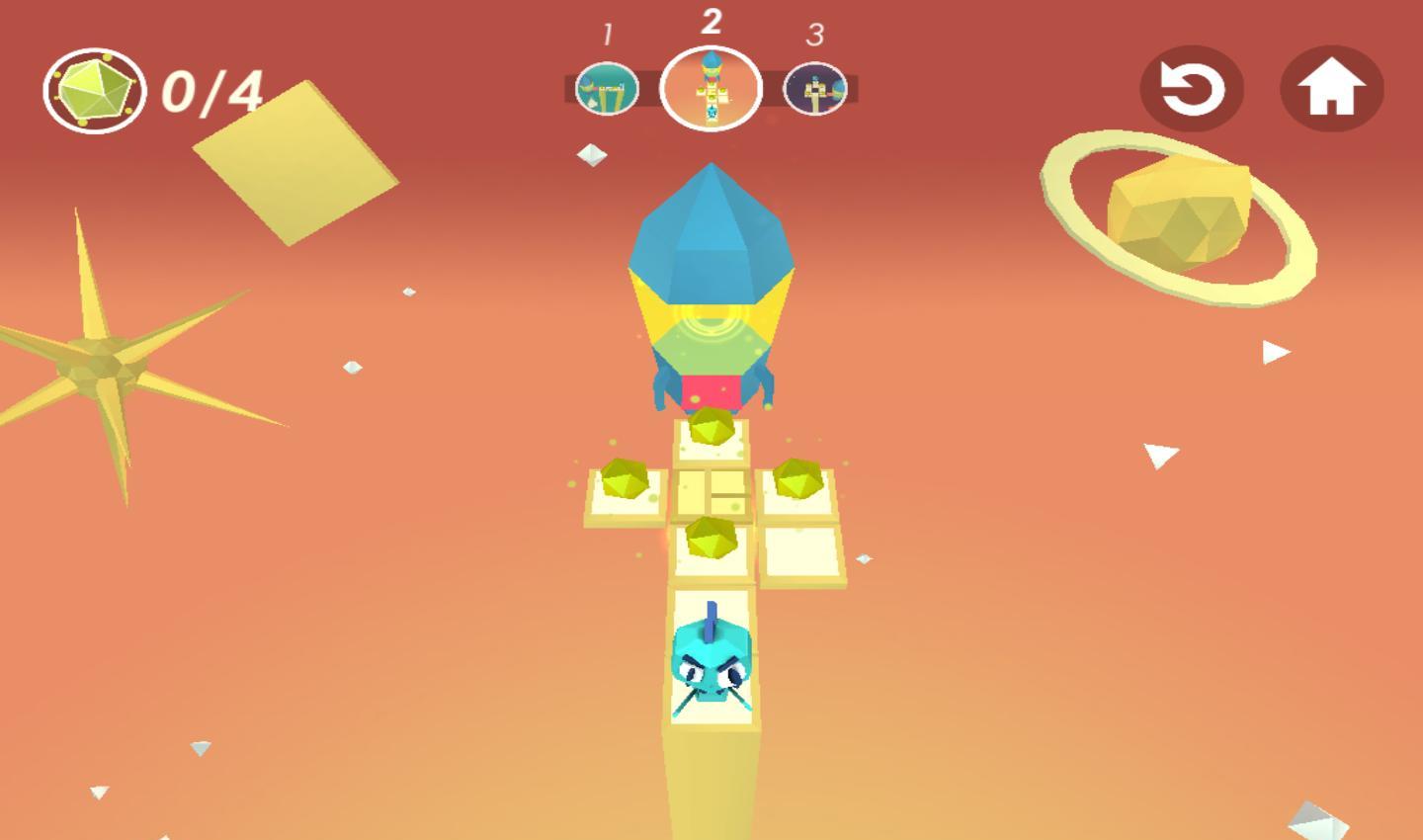Select level 1 thumbnail

pyautogui.click(x=607, y=89)
